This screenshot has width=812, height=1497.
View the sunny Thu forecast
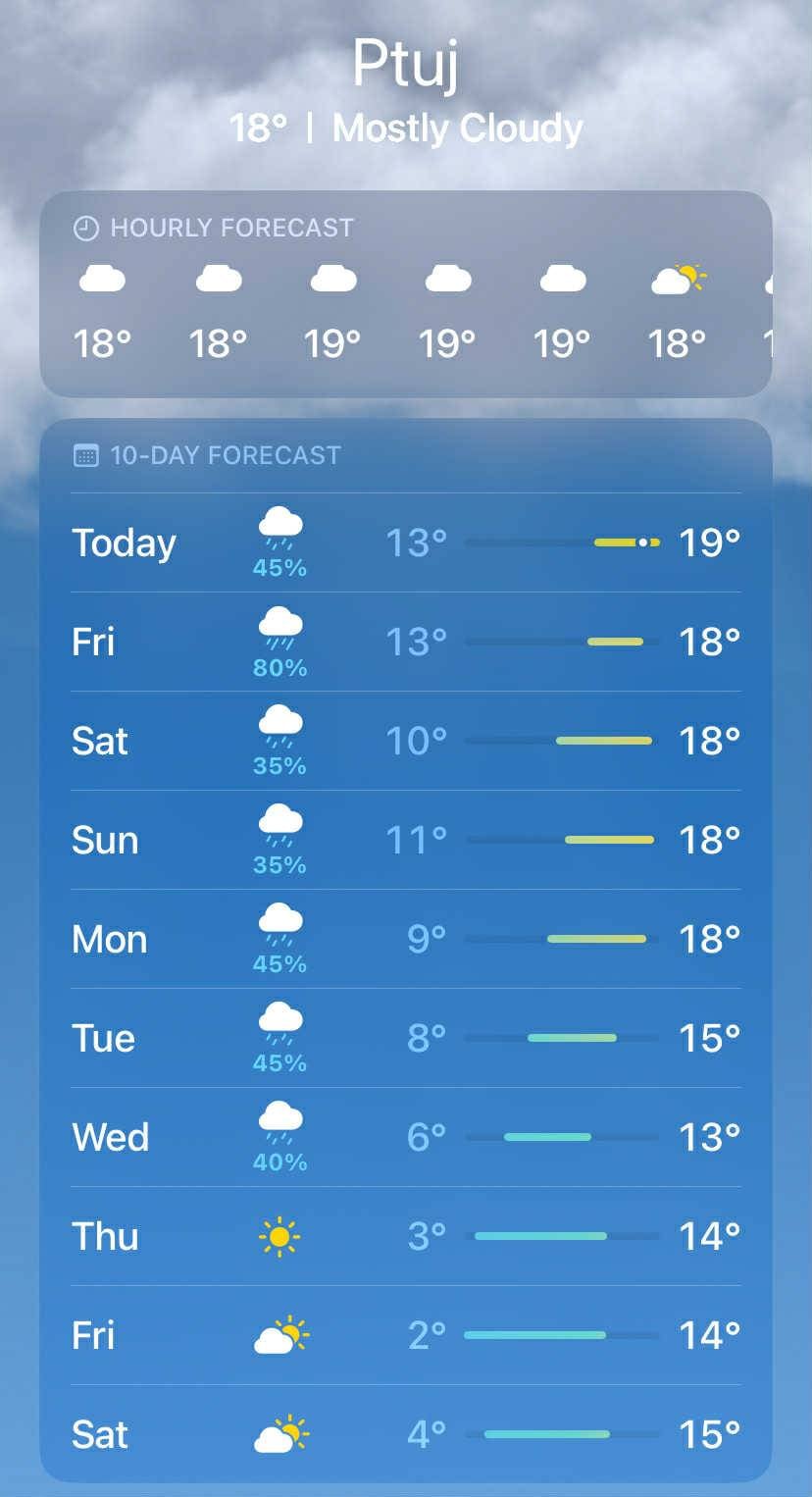pyautogui.click(x=405, y=1236)
